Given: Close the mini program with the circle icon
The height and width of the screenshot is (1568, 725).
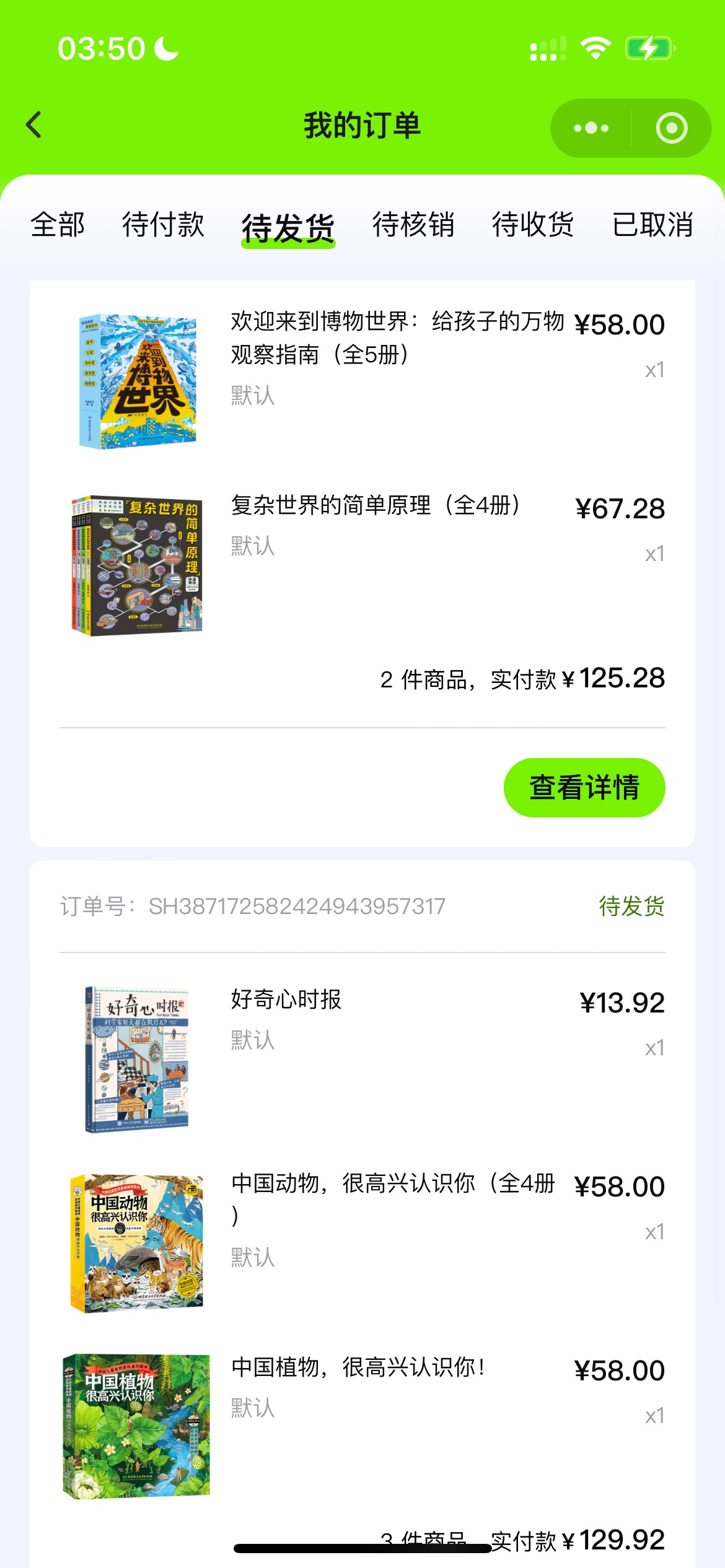Looking at the screenshot, I should (x=671, y=128).
